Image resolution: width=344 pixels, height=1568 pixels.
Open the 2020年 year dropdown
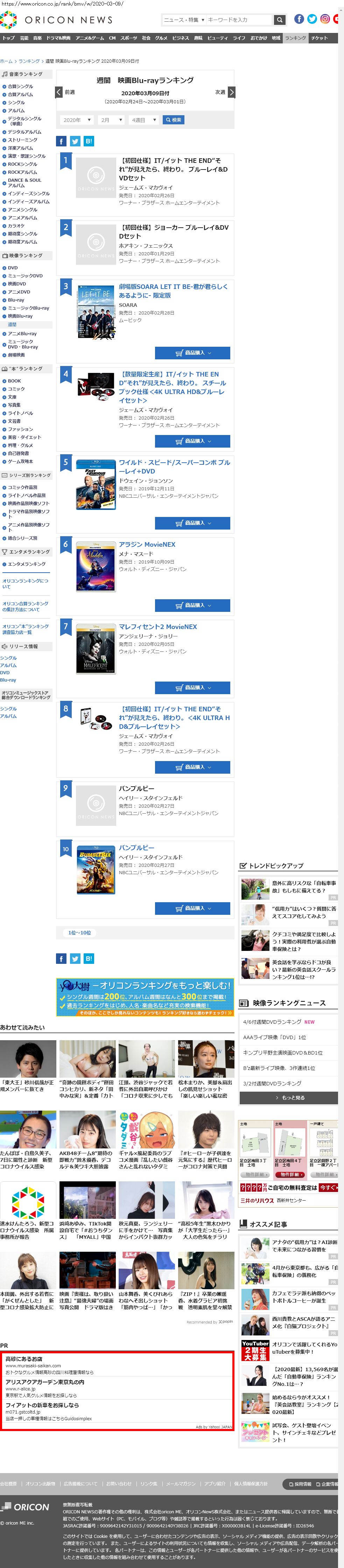(x=76, y=120)
